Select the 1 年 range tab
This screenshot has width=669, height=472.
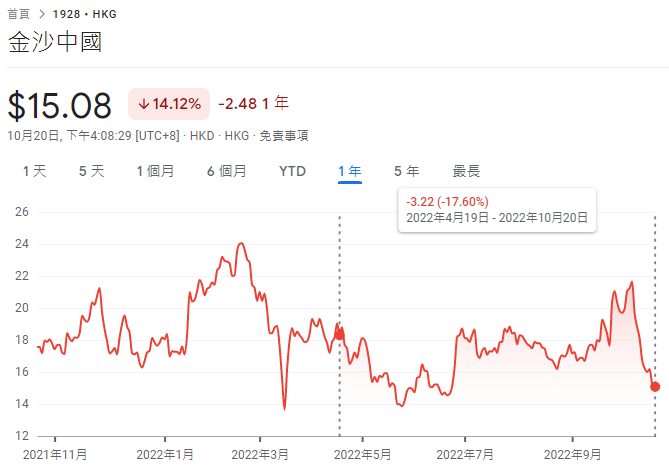(x=350, y=171)
